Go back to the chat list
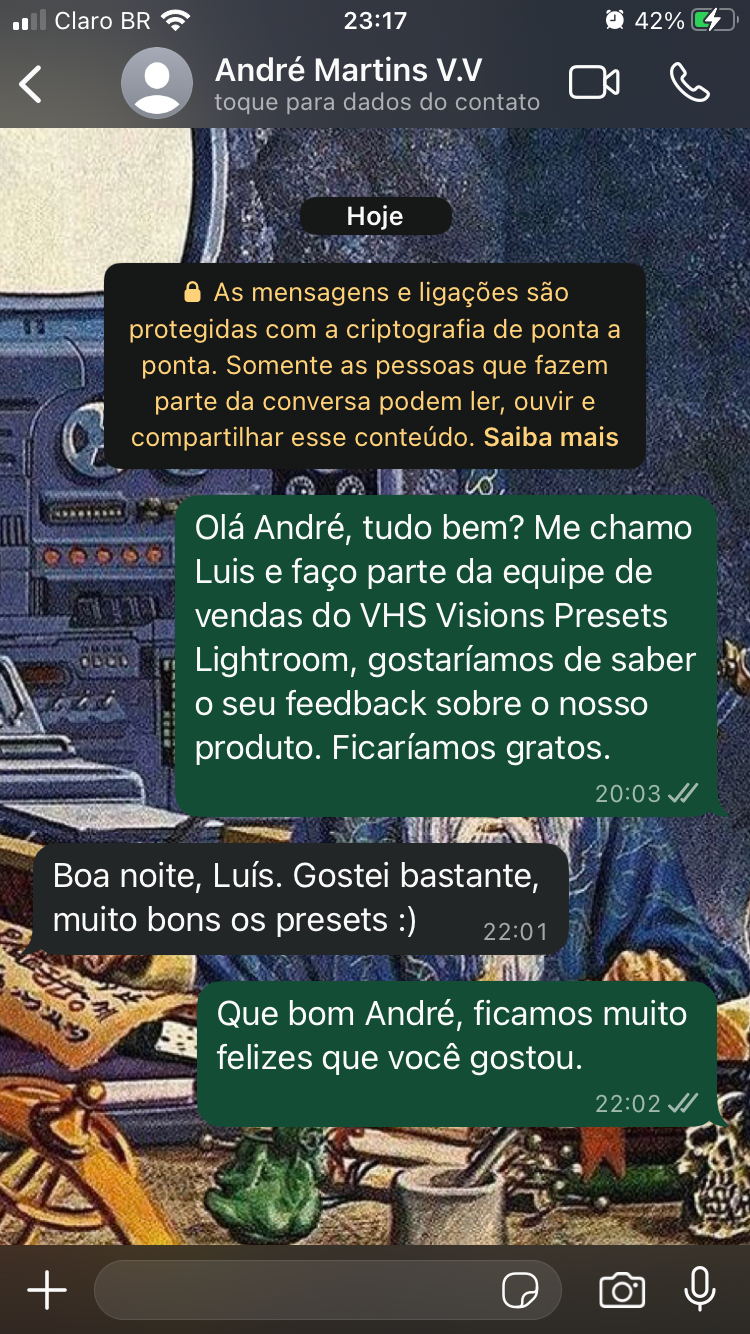Viewport: 750px width, 1334px height. 32,84
